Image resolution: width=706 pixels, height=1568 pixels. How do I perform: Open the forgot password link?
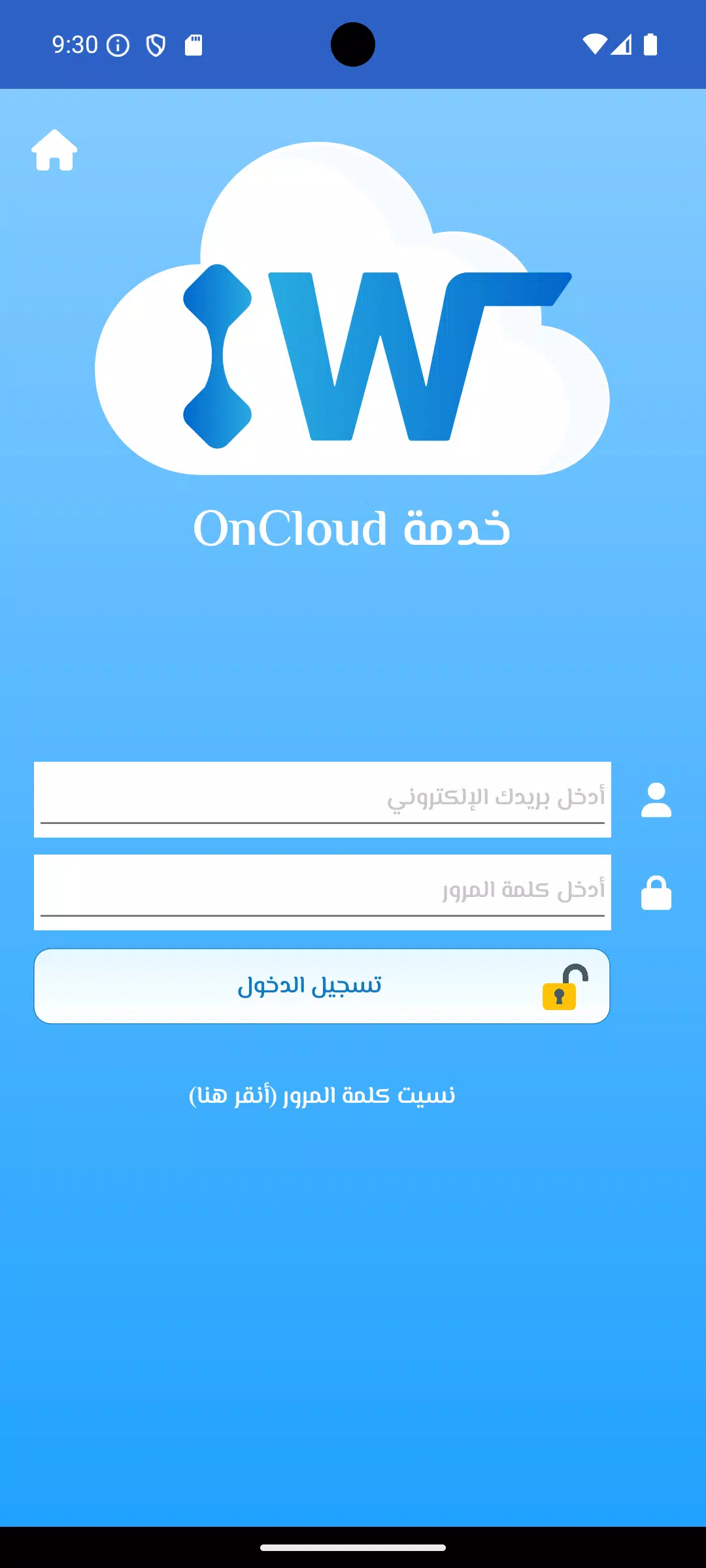(322, 1096)
